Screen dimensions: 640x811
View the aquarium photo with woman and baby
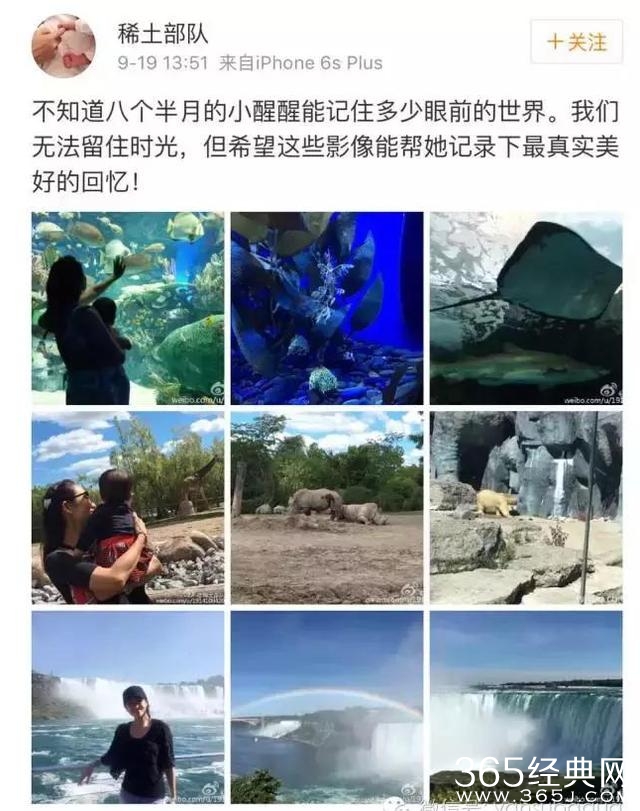tap(128, 308)
